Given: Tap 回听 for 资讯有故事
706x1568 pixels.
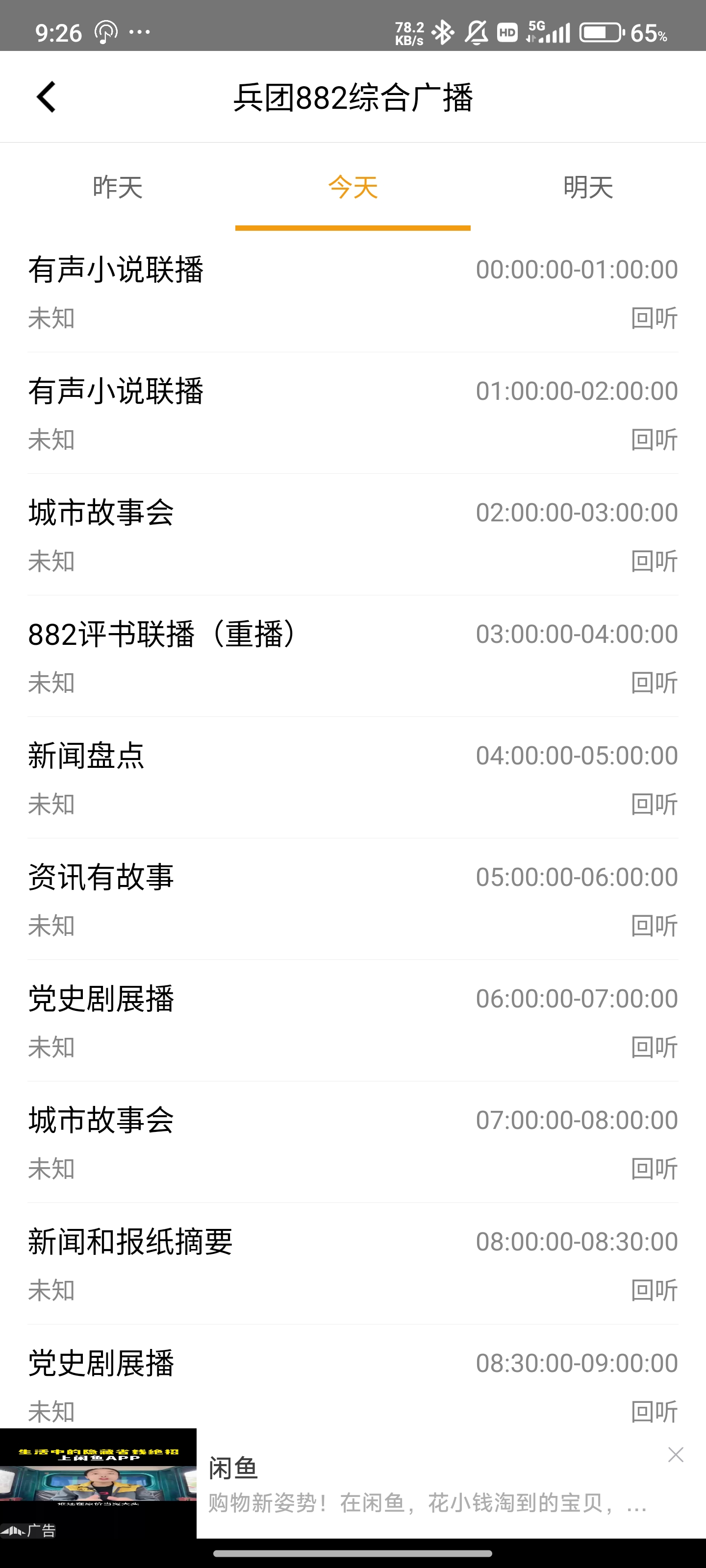Looking at the screenshot, I should click(653, 925).
